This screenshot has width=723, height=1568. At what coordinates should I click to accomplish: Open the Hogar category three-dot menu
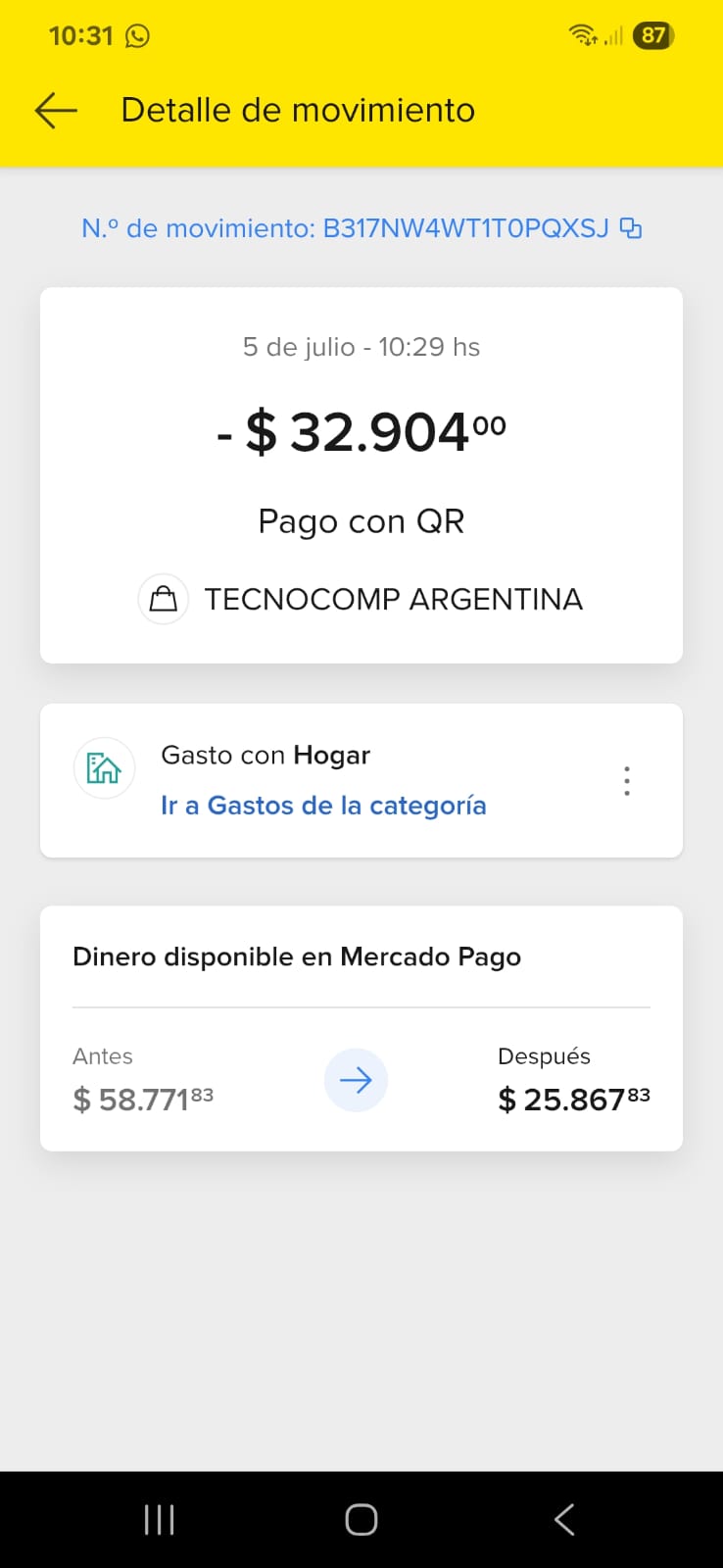(x=627, y=781)
